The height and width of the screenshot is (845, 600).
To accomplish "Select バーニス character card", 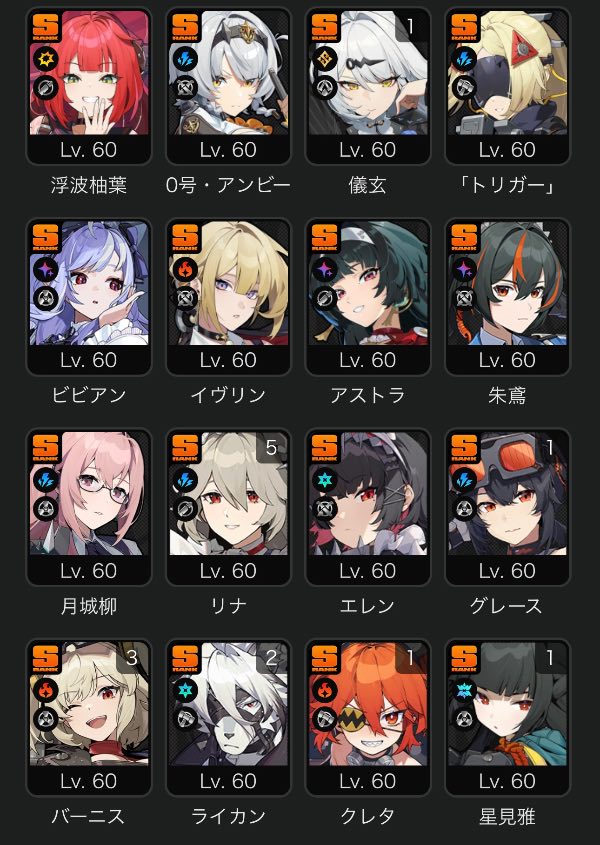I will tap(89, 717).
